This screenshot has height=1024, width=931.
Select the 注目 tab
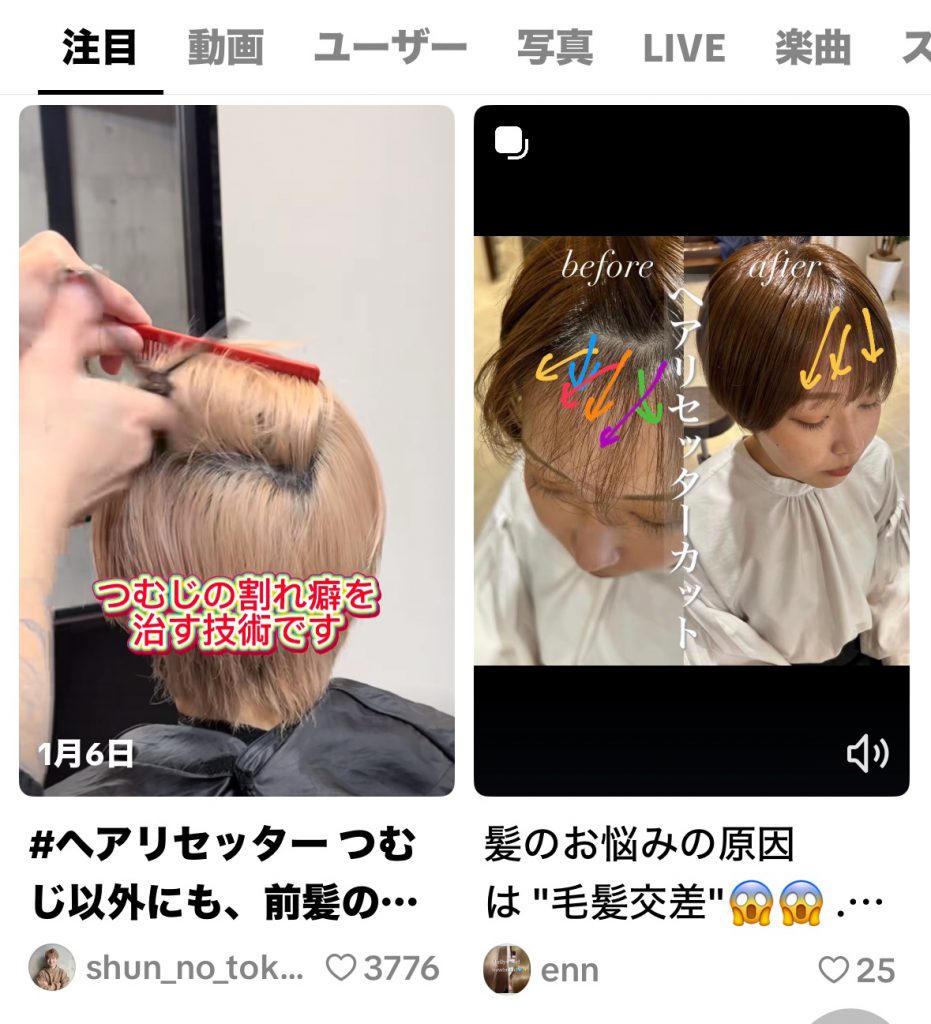point(99,48)
